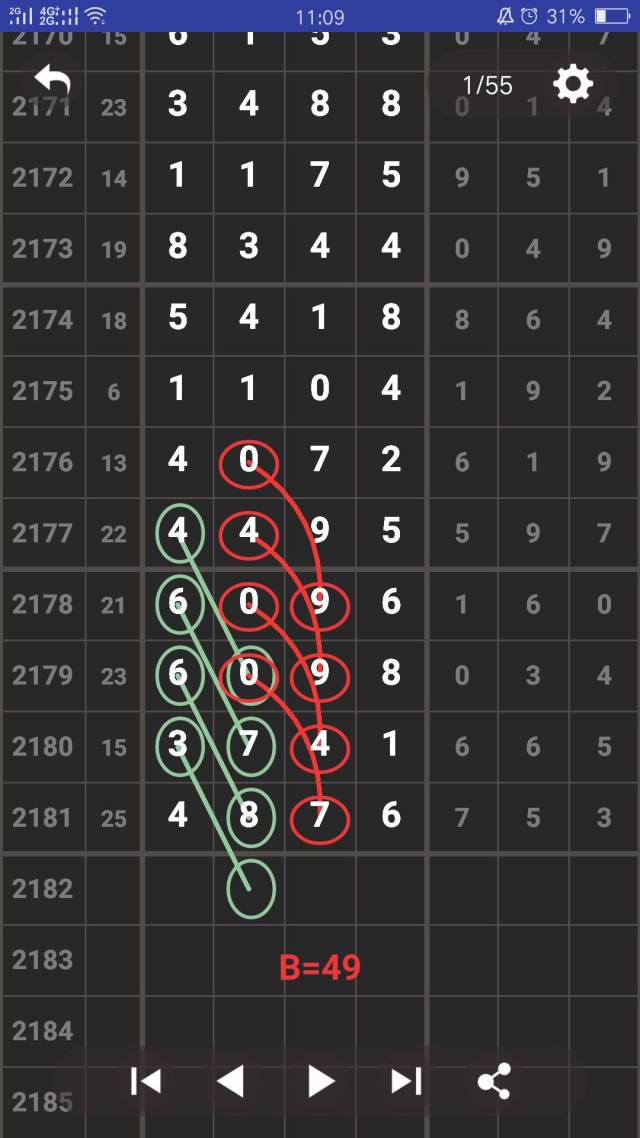Tap the back arrow icon
Viewport: 640px width, 1138px height.
52,82
